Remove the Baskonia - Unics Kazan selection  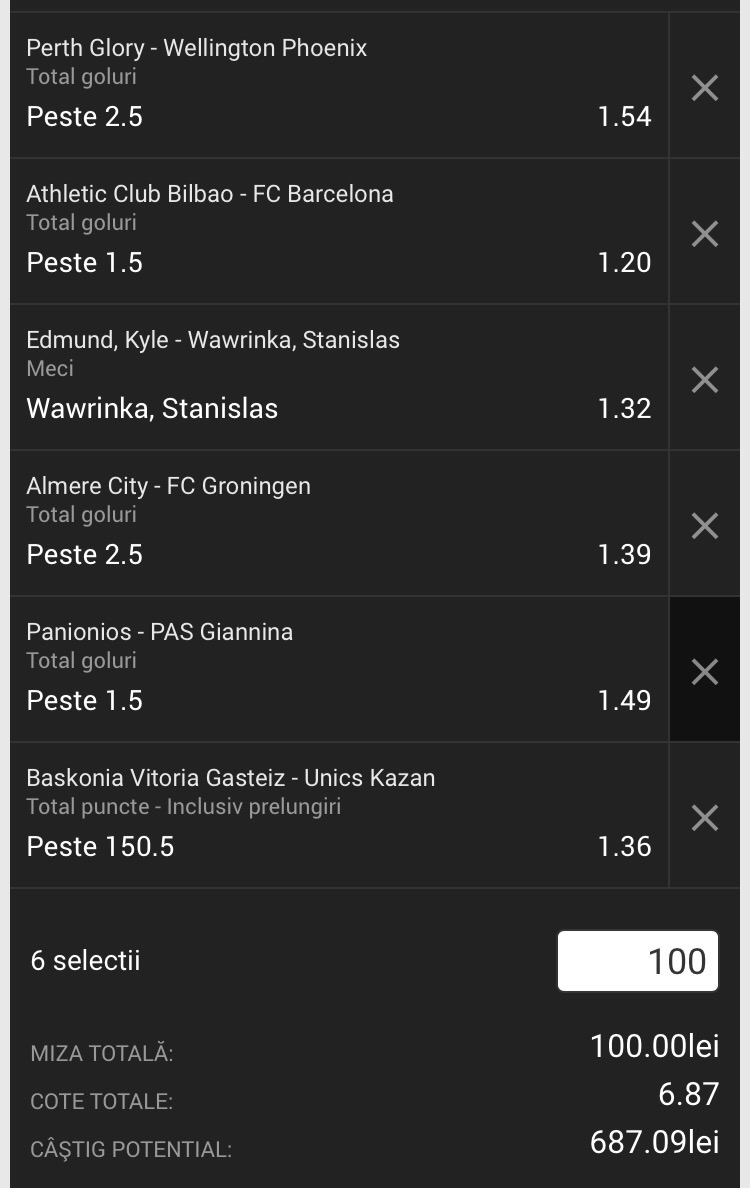pos(705,818)
